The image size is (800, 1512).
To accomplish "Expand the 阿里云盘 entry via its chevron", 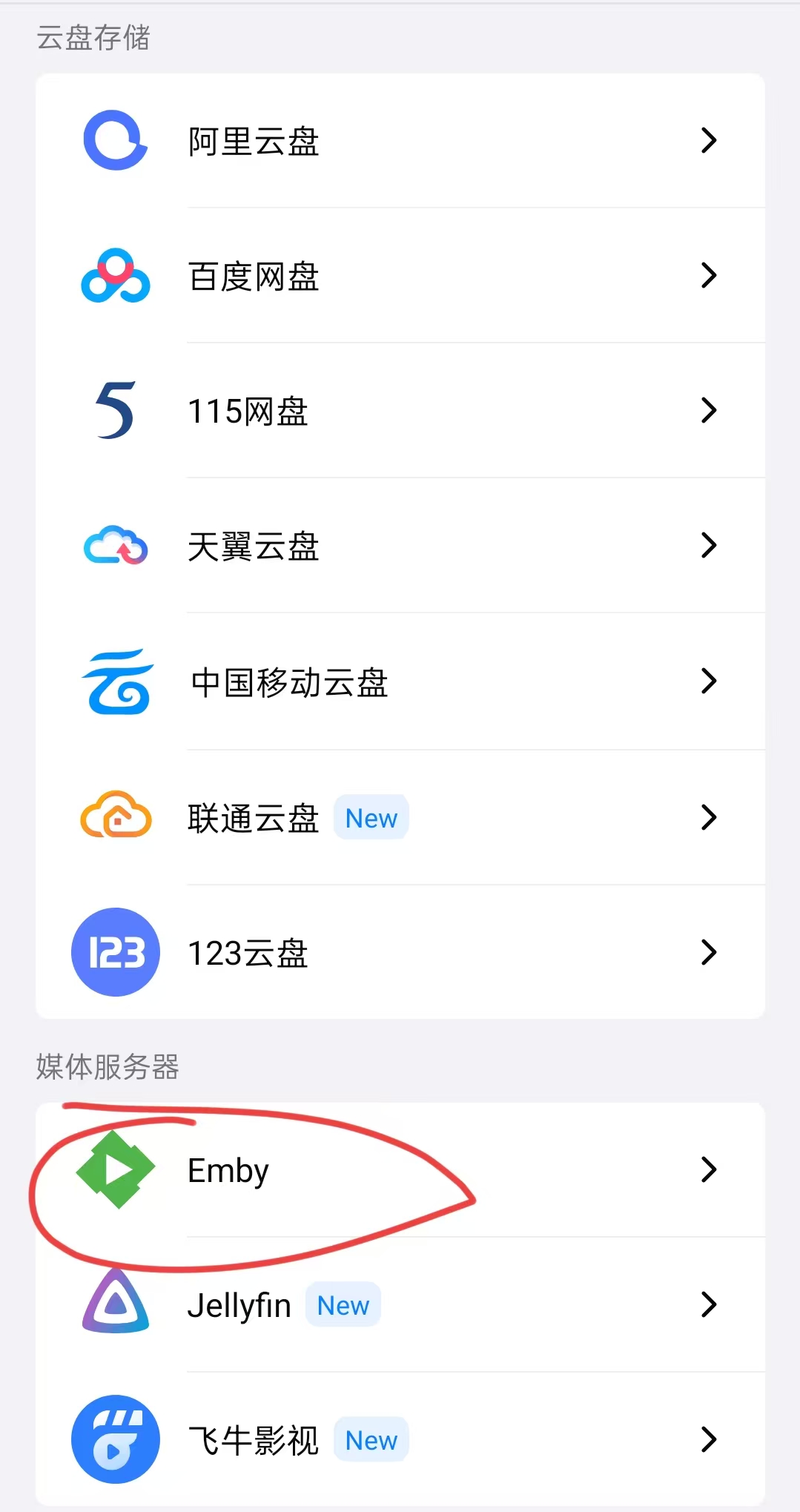I will click(x=709, y=140).
